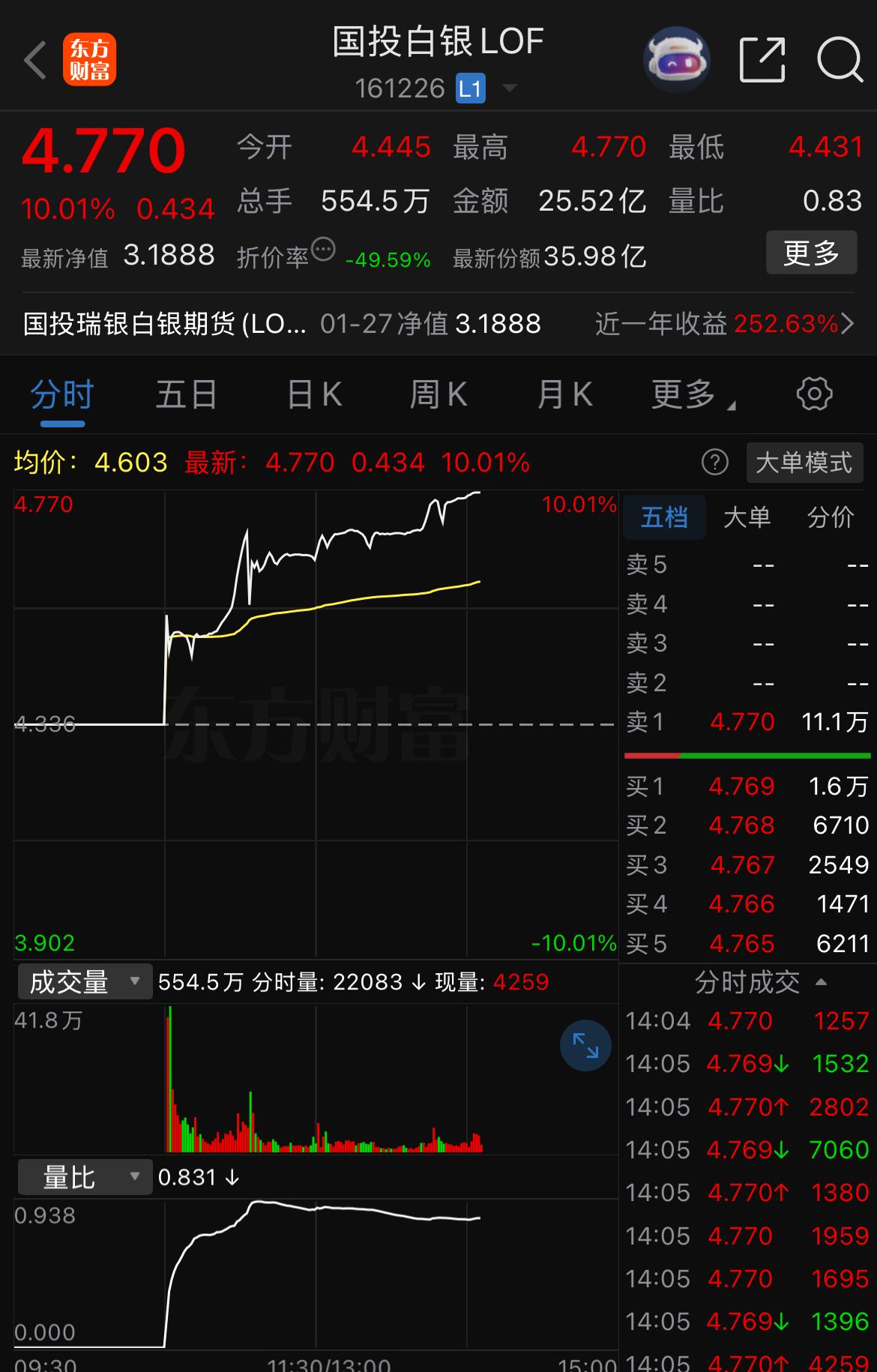This screenshot has width=877, height=1372.
Task: Tap the question mark help icon
Action: [716, 463]
